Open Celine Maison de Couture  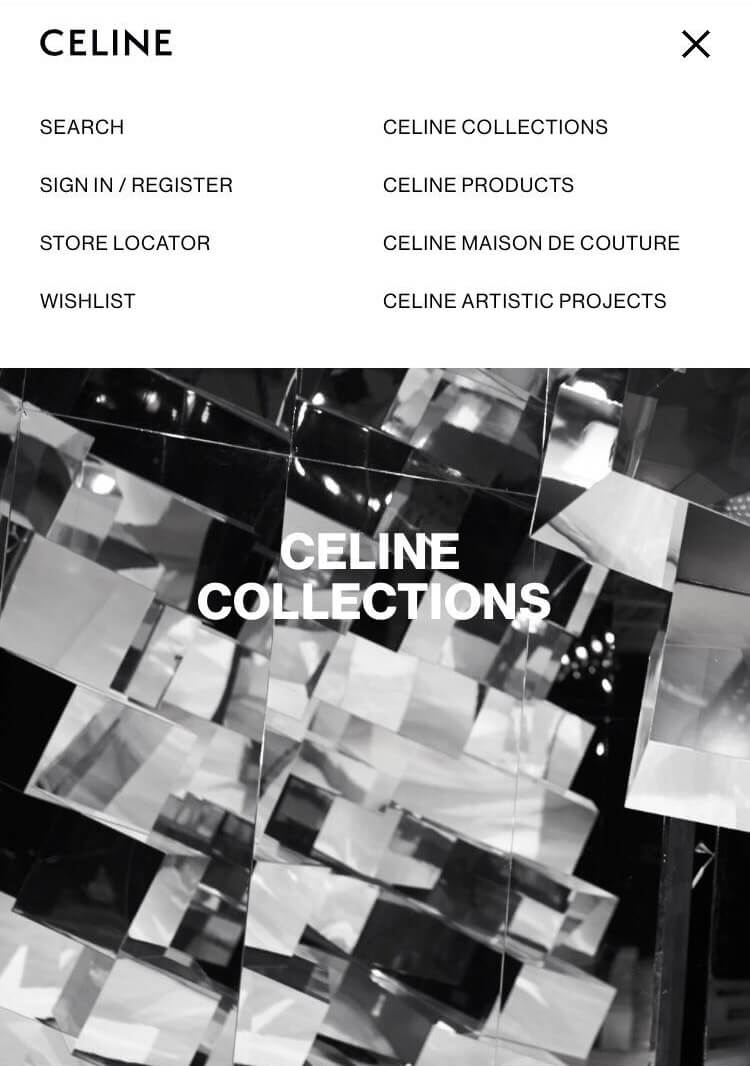point(531,243)
